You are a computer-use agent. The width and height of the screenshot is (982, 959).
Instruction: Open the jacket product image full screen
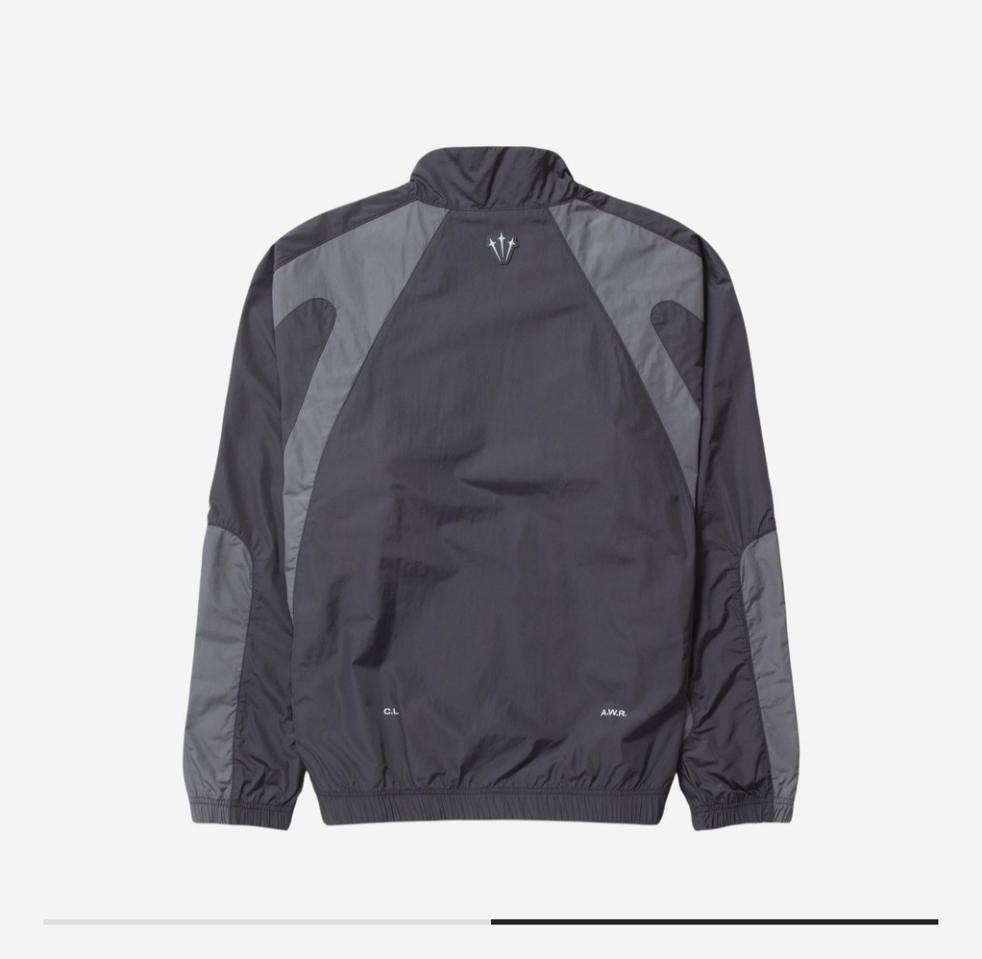tap(490, 480)
